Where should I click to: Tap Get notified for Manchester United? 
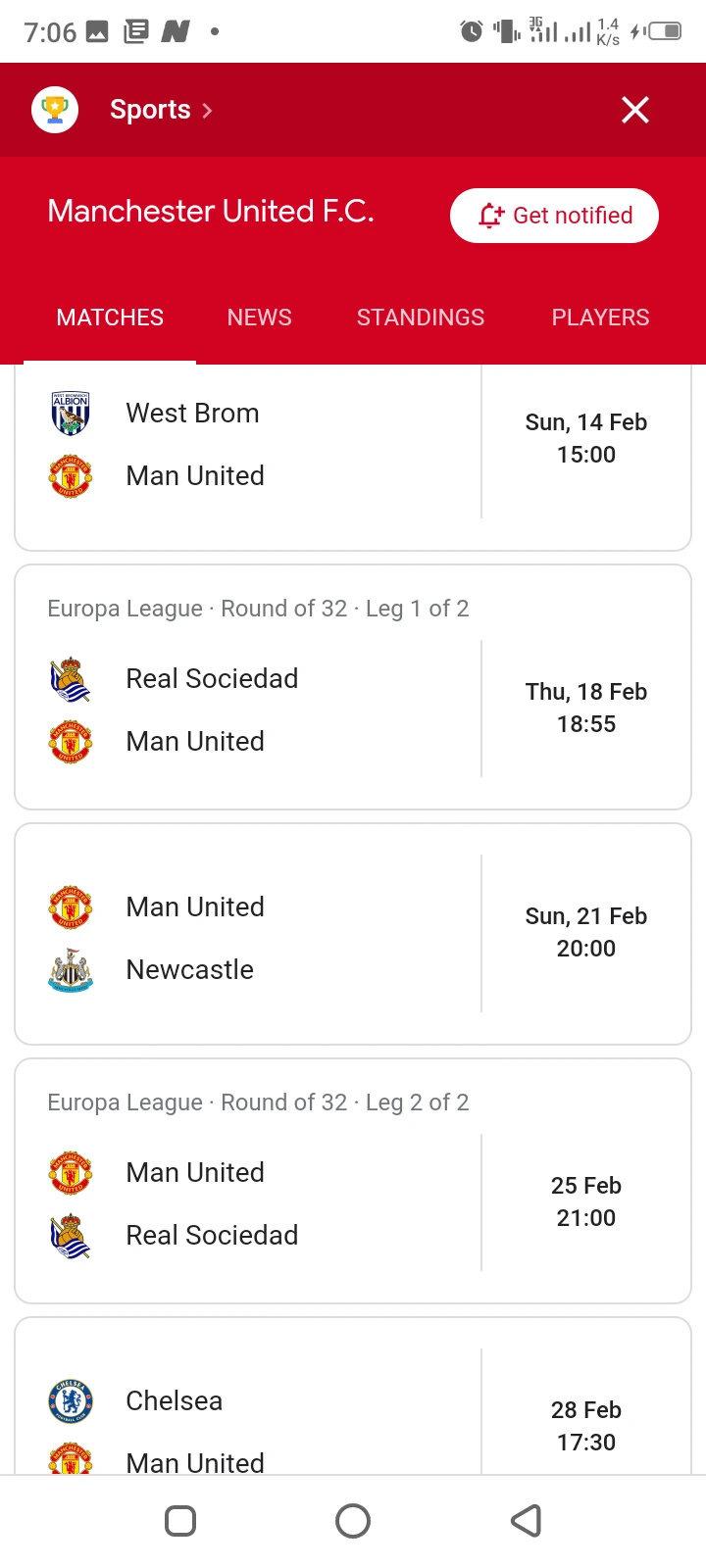point(554,216)
